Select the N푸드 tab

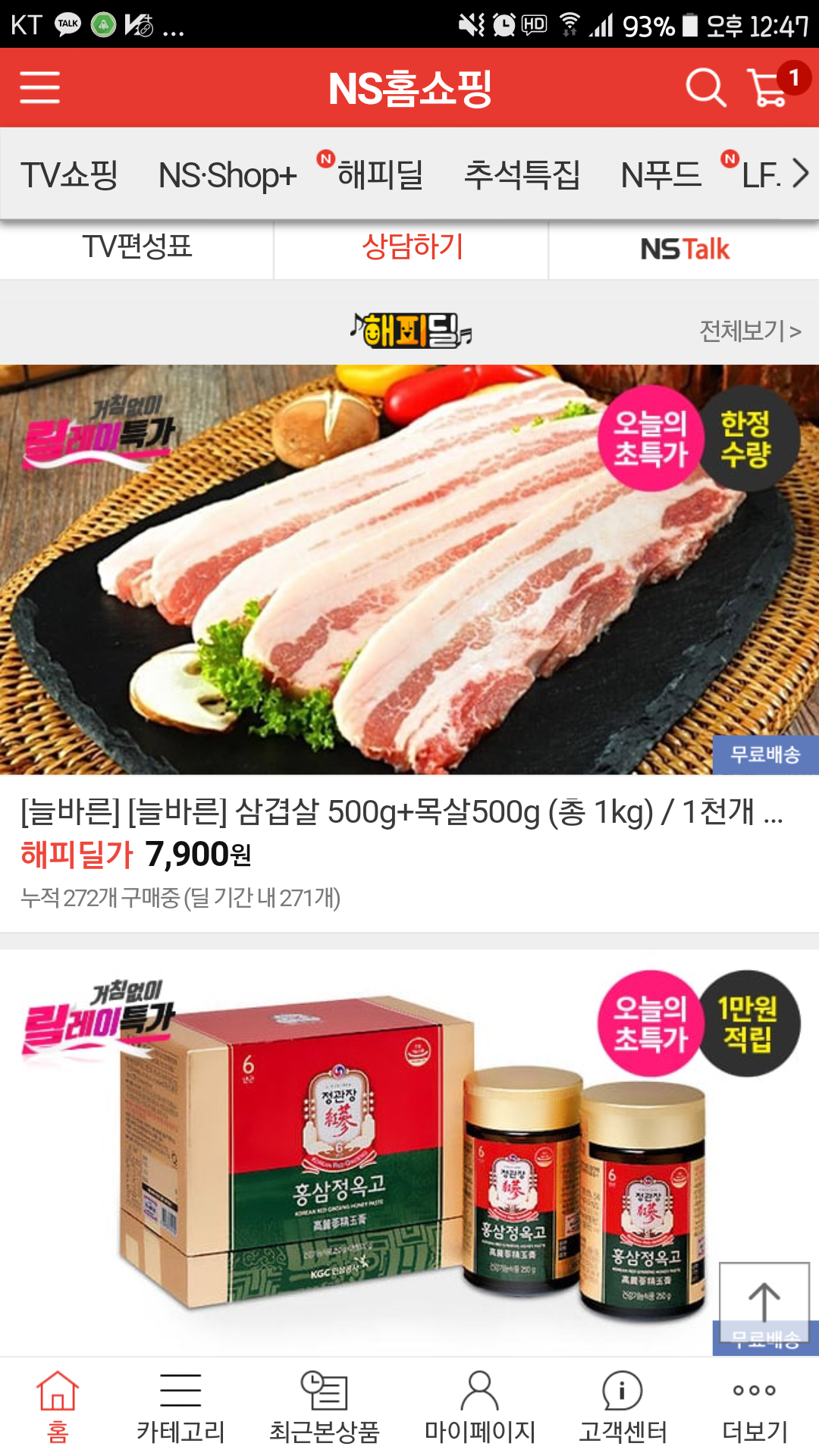click(661, 175)
